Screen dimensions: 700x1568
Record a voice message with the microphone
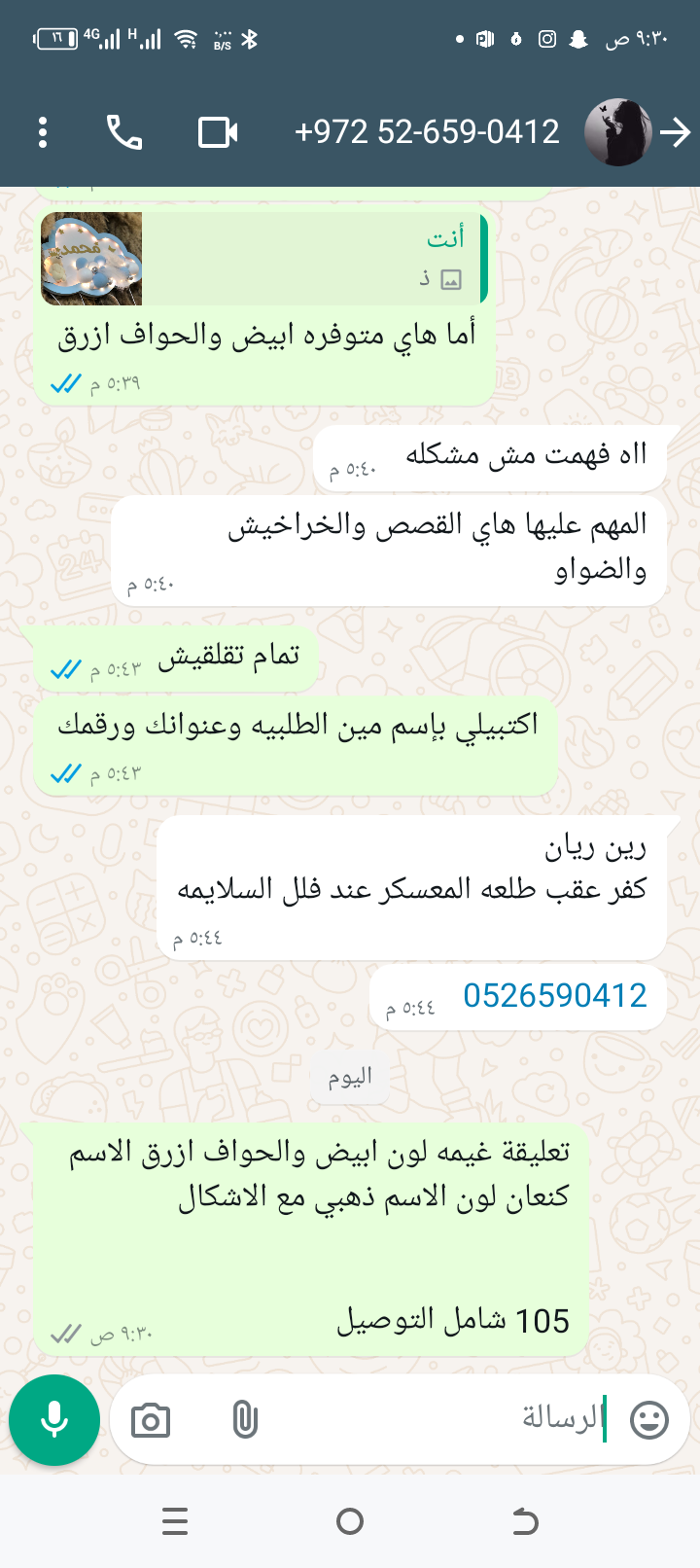pos(54,1420)
